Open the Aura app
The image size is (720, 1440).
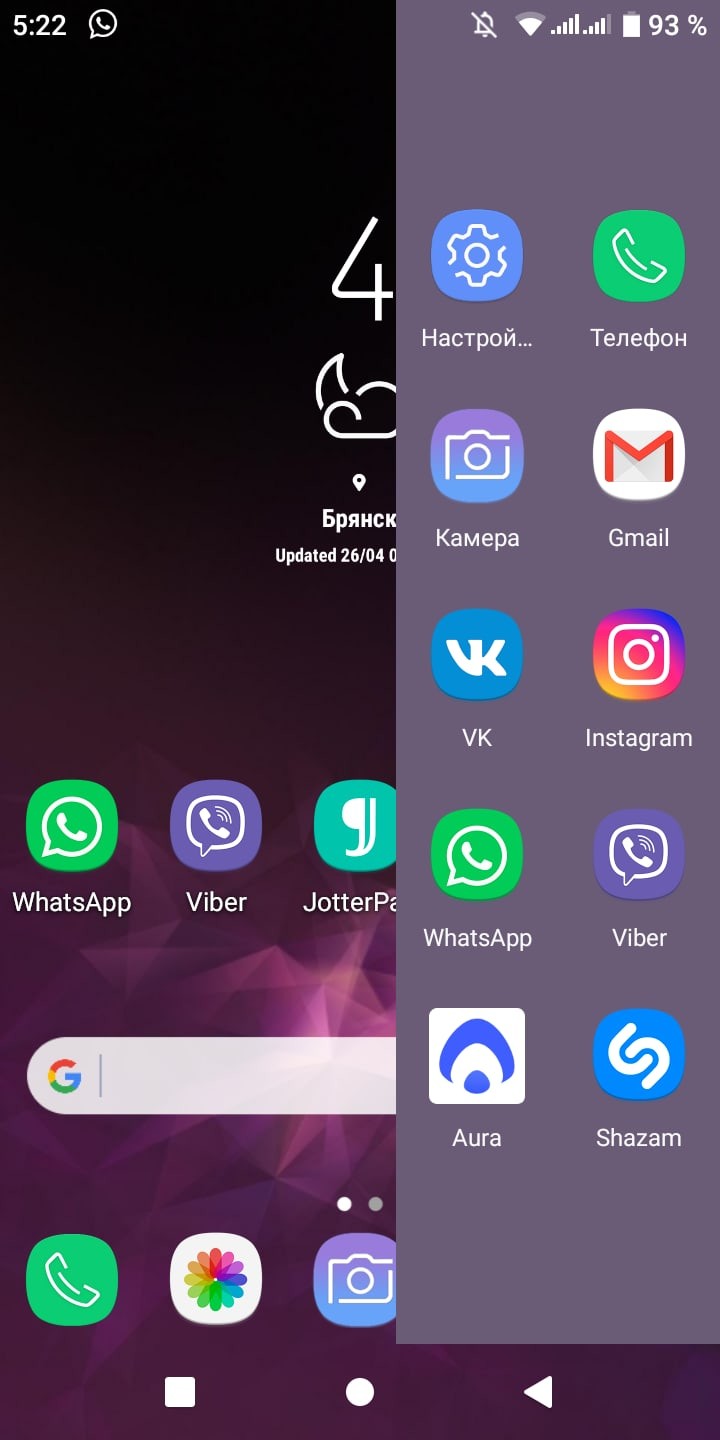[477, 1056]
